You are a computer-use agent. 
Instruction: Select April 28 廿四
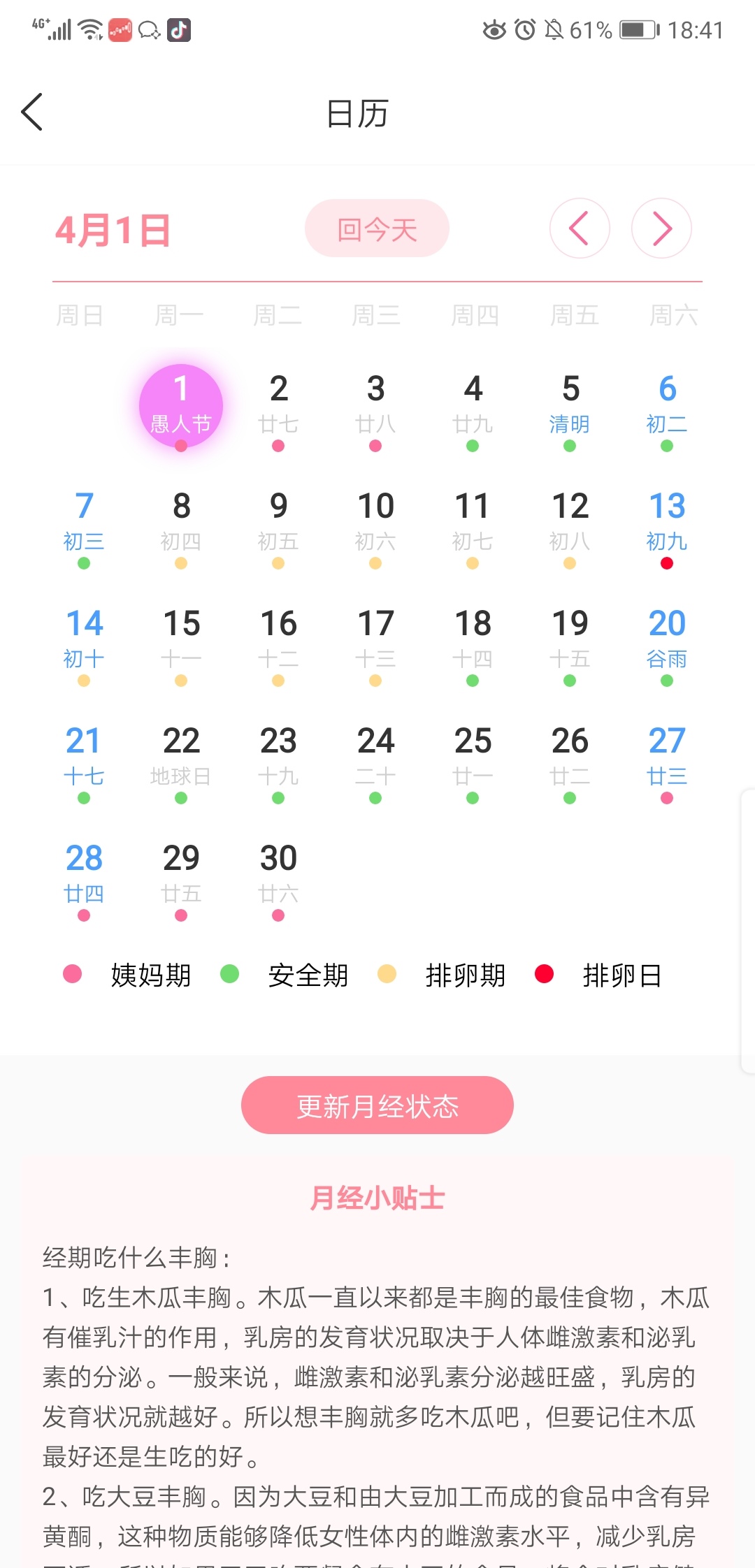tap(84, 875)
